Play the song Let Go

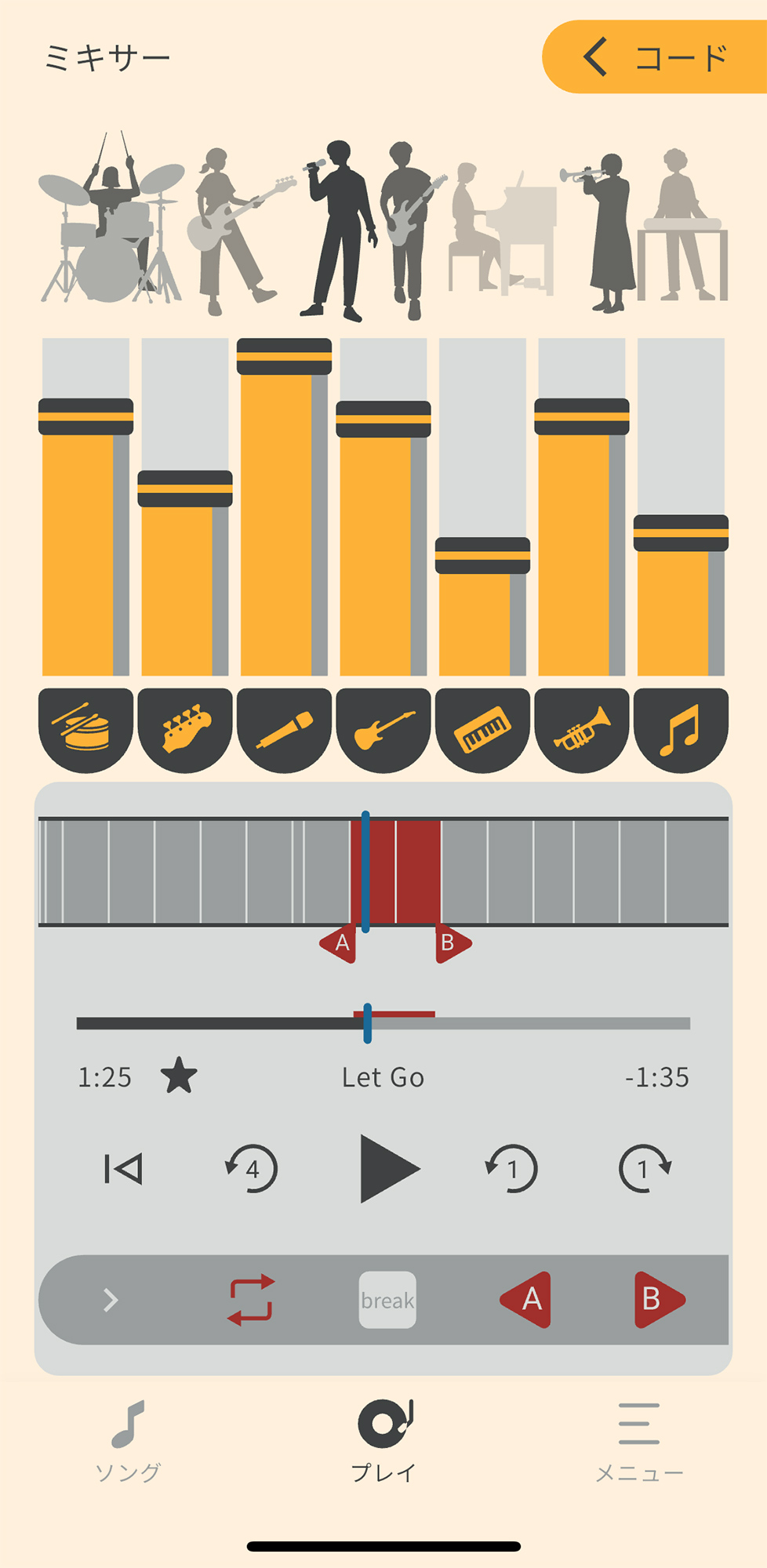(387, 1168)
